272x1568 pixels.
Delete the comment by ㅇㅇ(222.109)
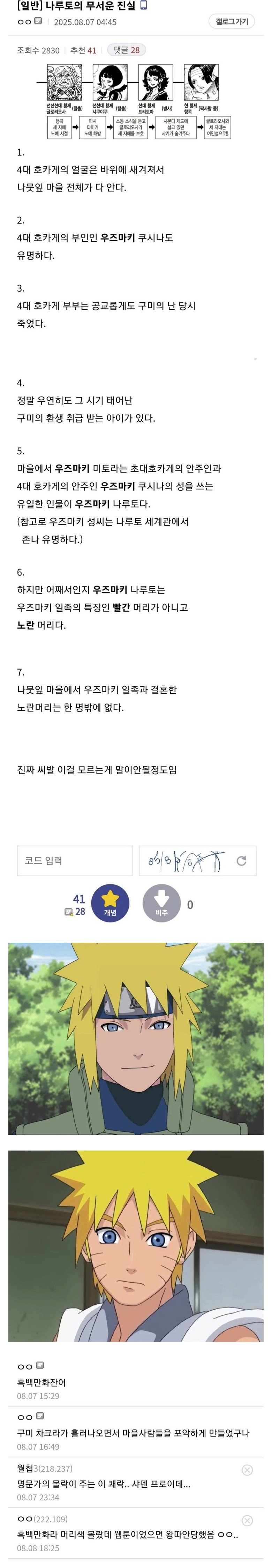pyautogui.click(x=247, y=1521)
